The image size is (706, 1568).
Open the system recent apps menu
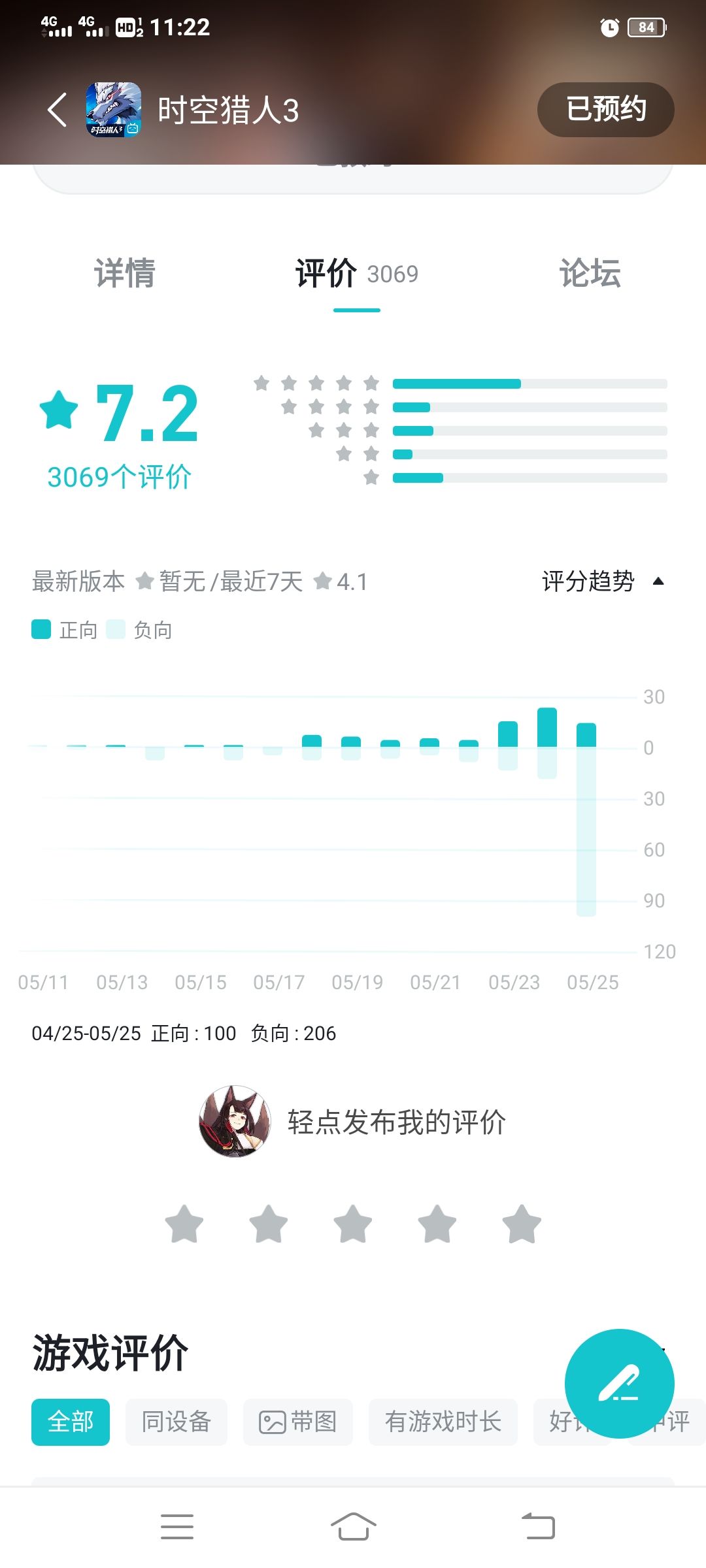point(177,1527)
